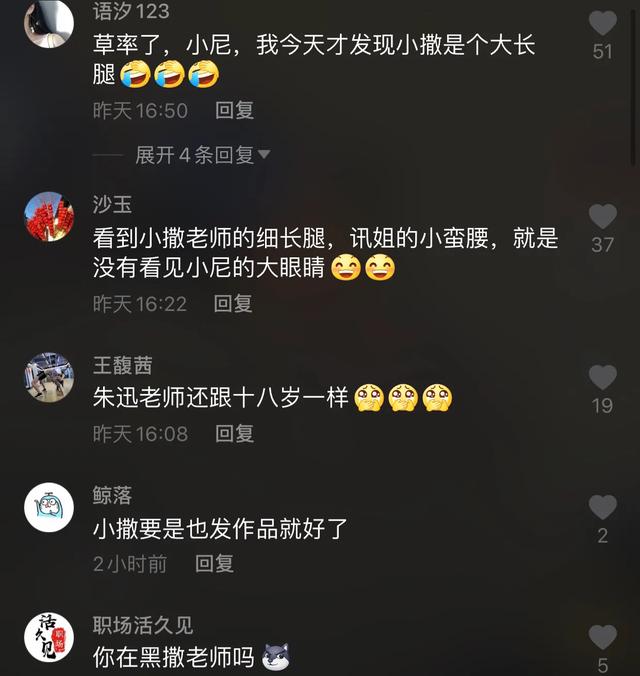Like 鲸落's comment
Image resolution: width=640 pixels, height=676 pixels.
(x=602, y=508)
